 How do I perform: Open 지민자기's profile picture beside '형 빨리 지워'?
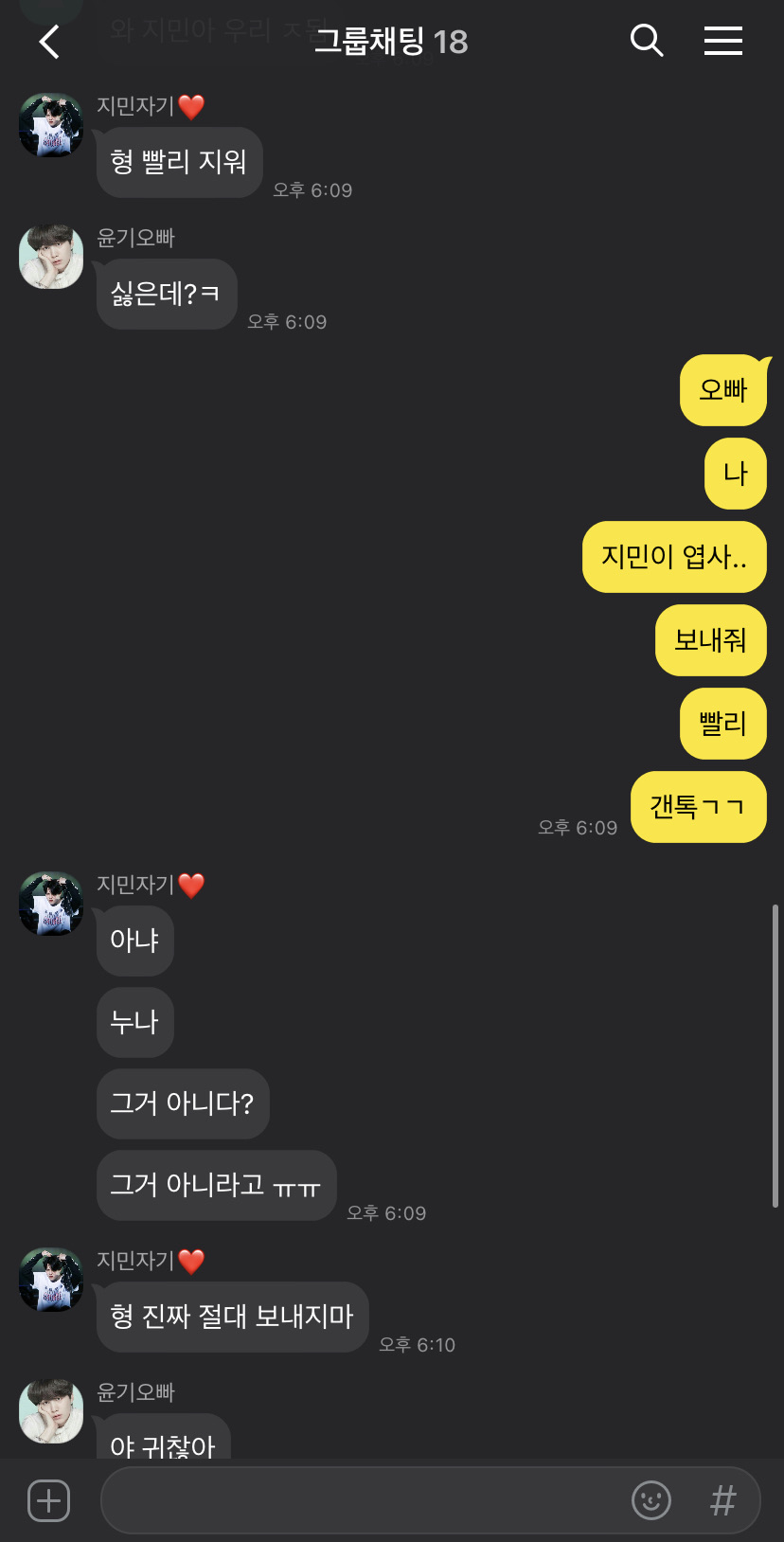tap(51, 125)
